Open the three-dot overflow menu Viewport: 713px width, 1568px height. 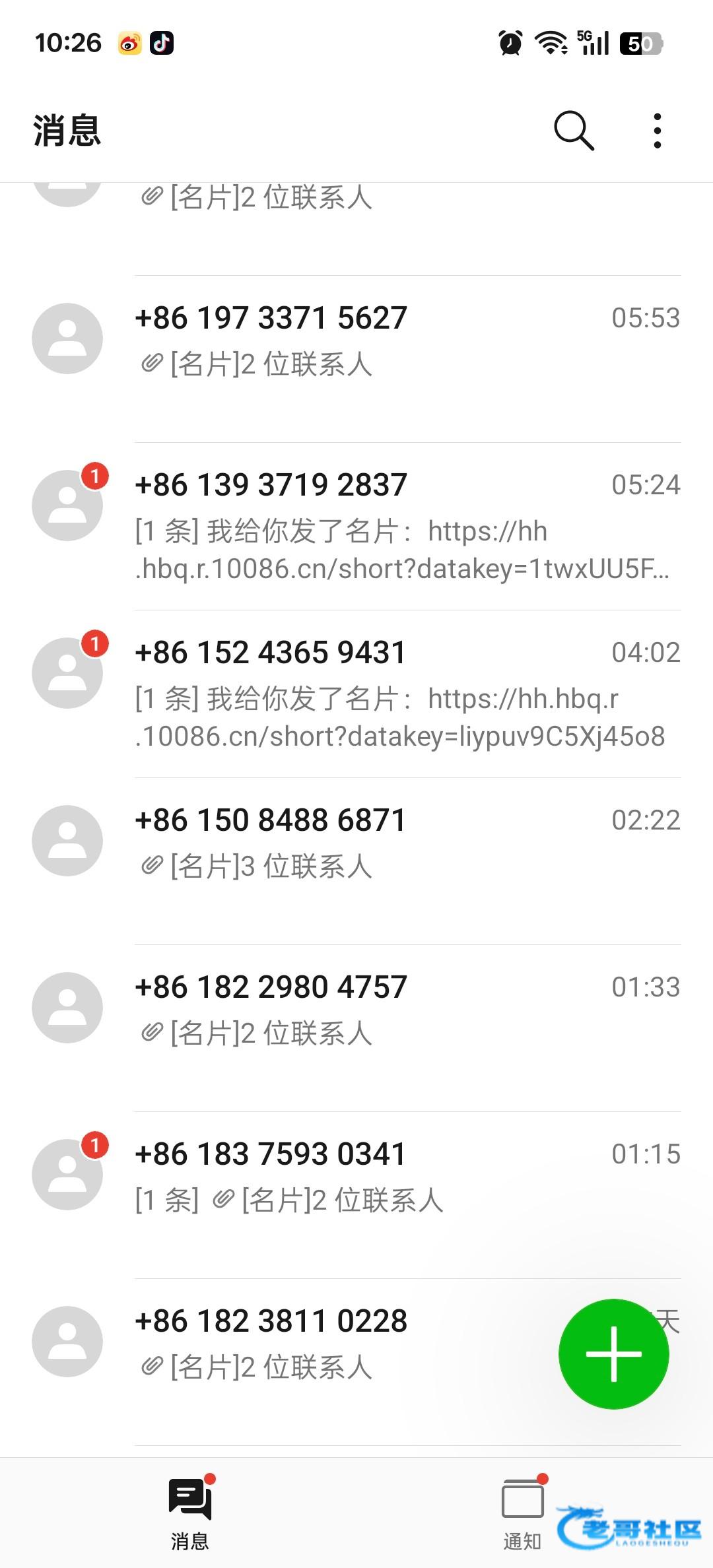coord(657,131)
